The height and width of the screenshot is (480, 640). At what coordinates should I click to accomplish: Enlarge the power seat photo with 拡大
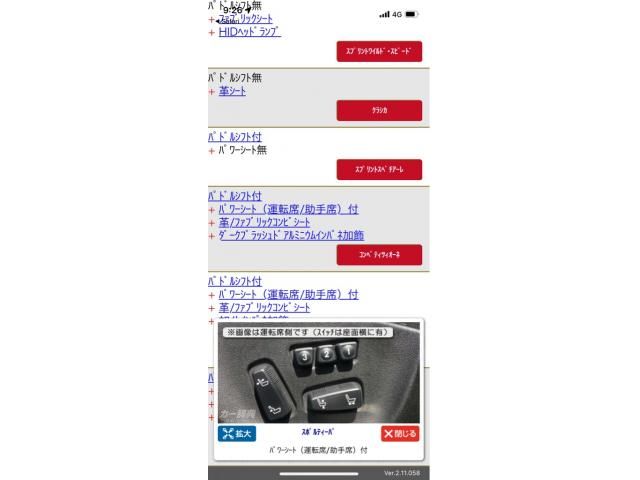pyautogui.click(x=236, y=433)
